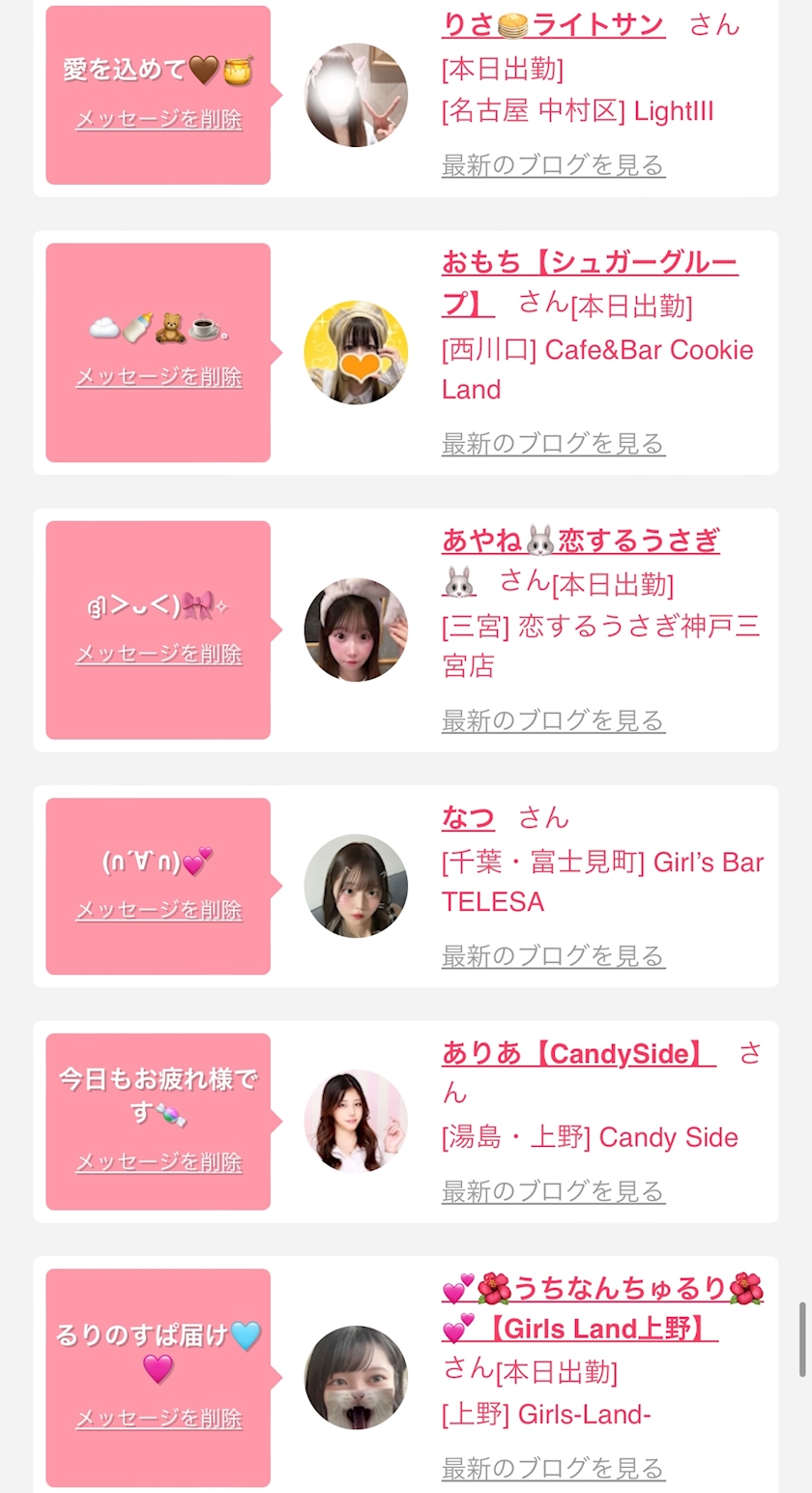812x1493 pixels.
Task: View latest blog of あやね
Action: coord(553,720)
